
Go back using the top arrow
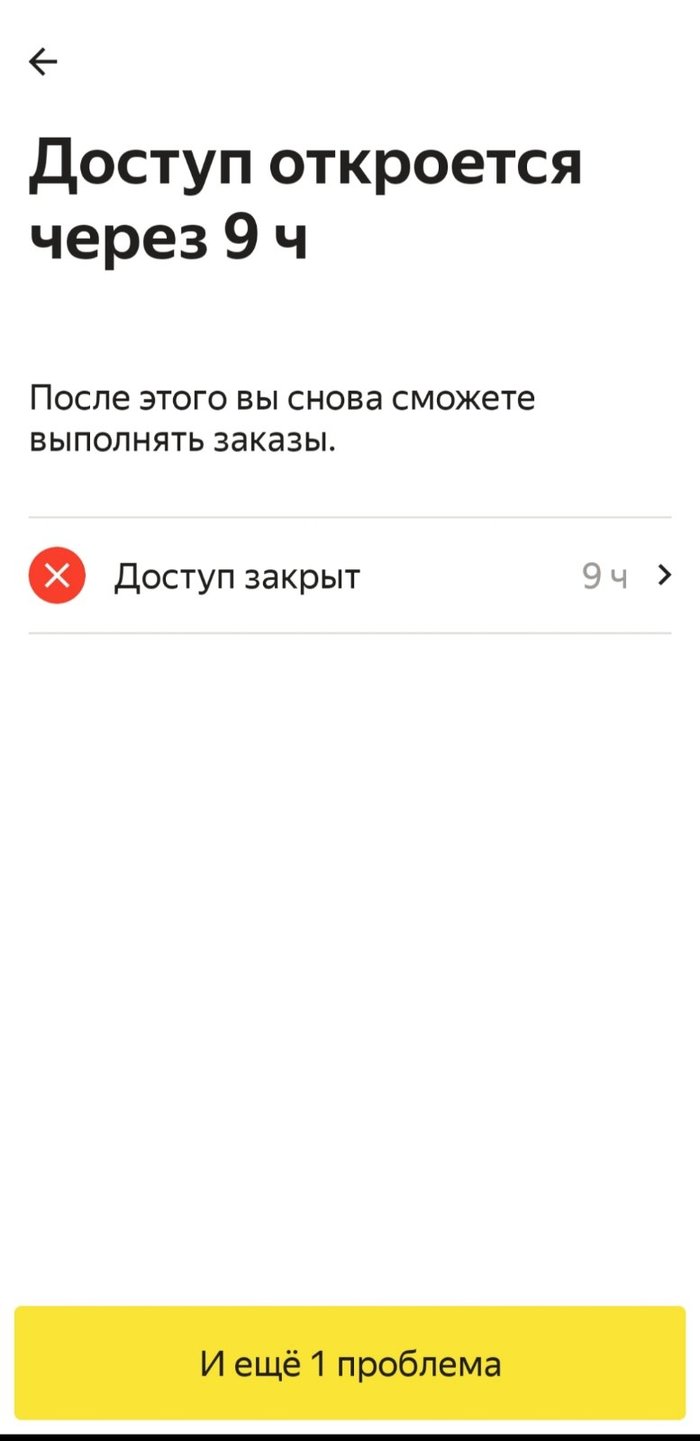pyautogui.click(x=43, y=62)
